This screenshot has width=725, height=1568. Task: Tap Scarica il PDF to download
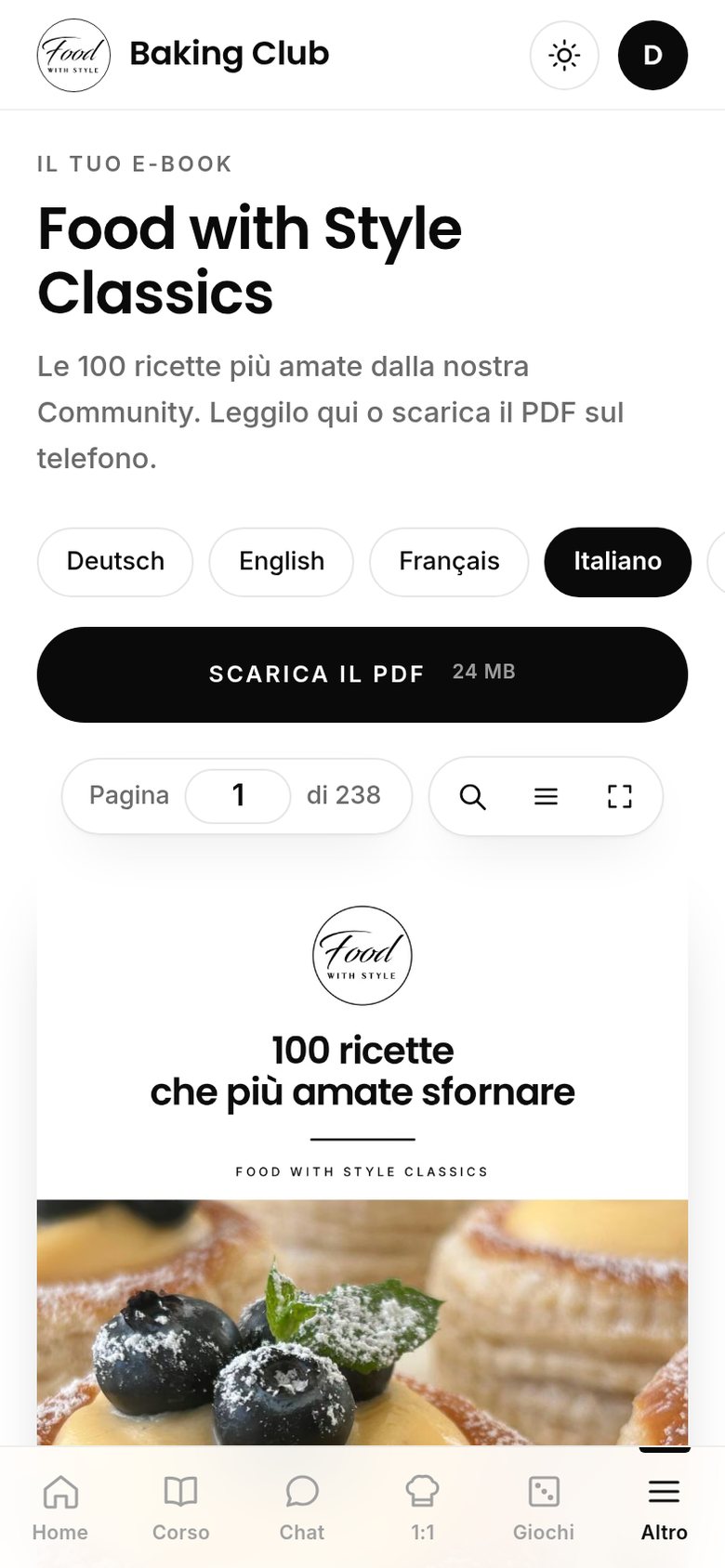point(362,674)
